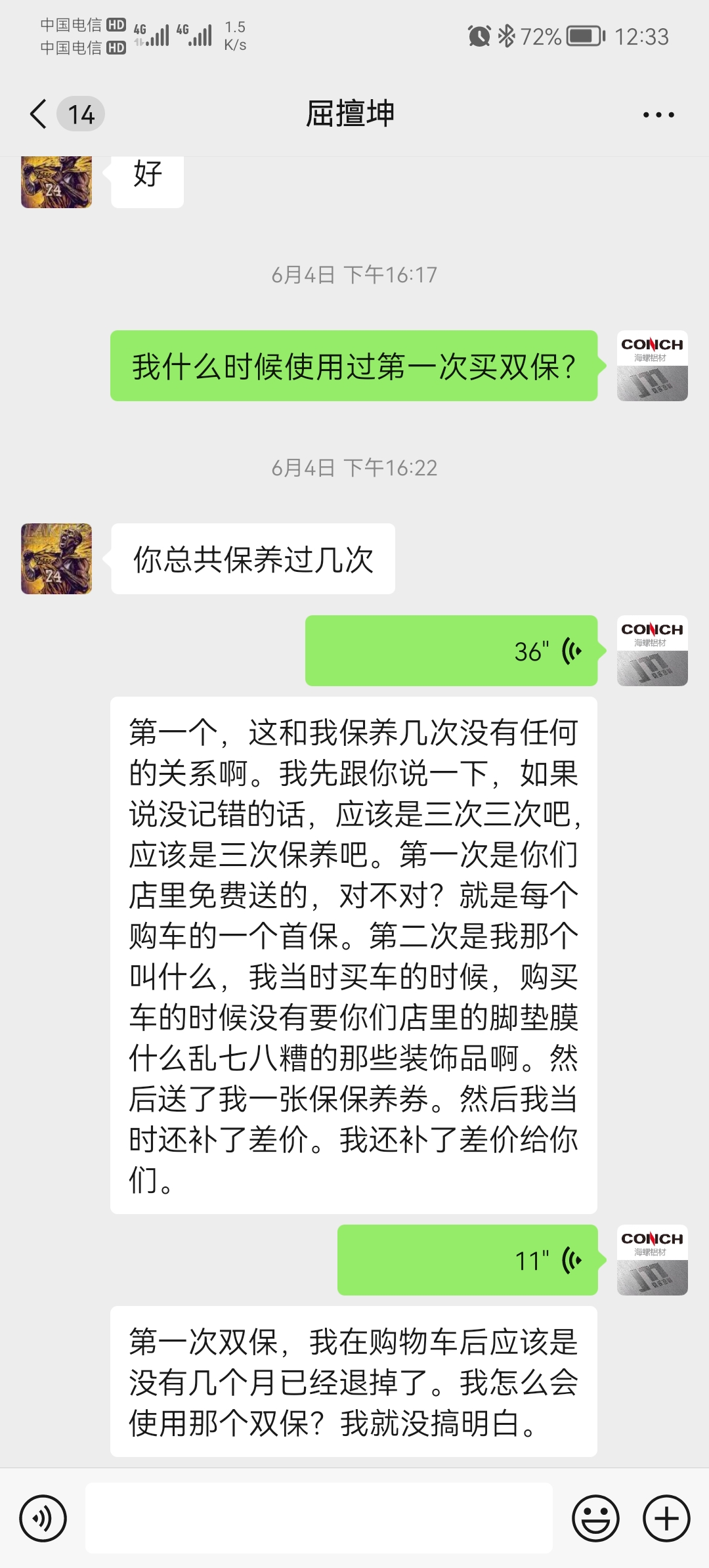
Task: Go back to the chat list
Action: [x=39, y=114]
